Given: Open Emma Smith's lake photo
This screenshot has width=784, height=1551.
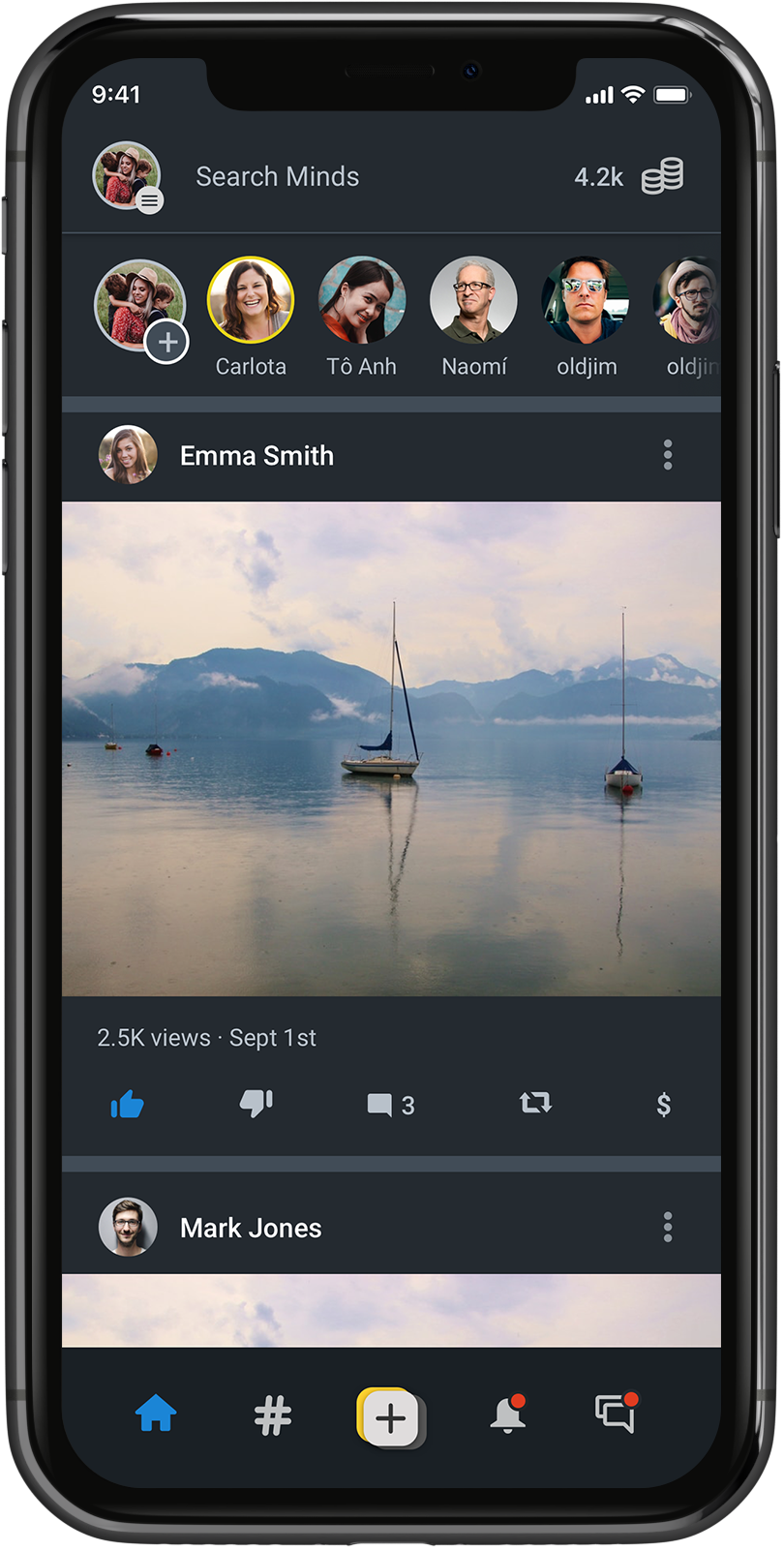Looking at the screenshot, I should [x=391, y=748].
